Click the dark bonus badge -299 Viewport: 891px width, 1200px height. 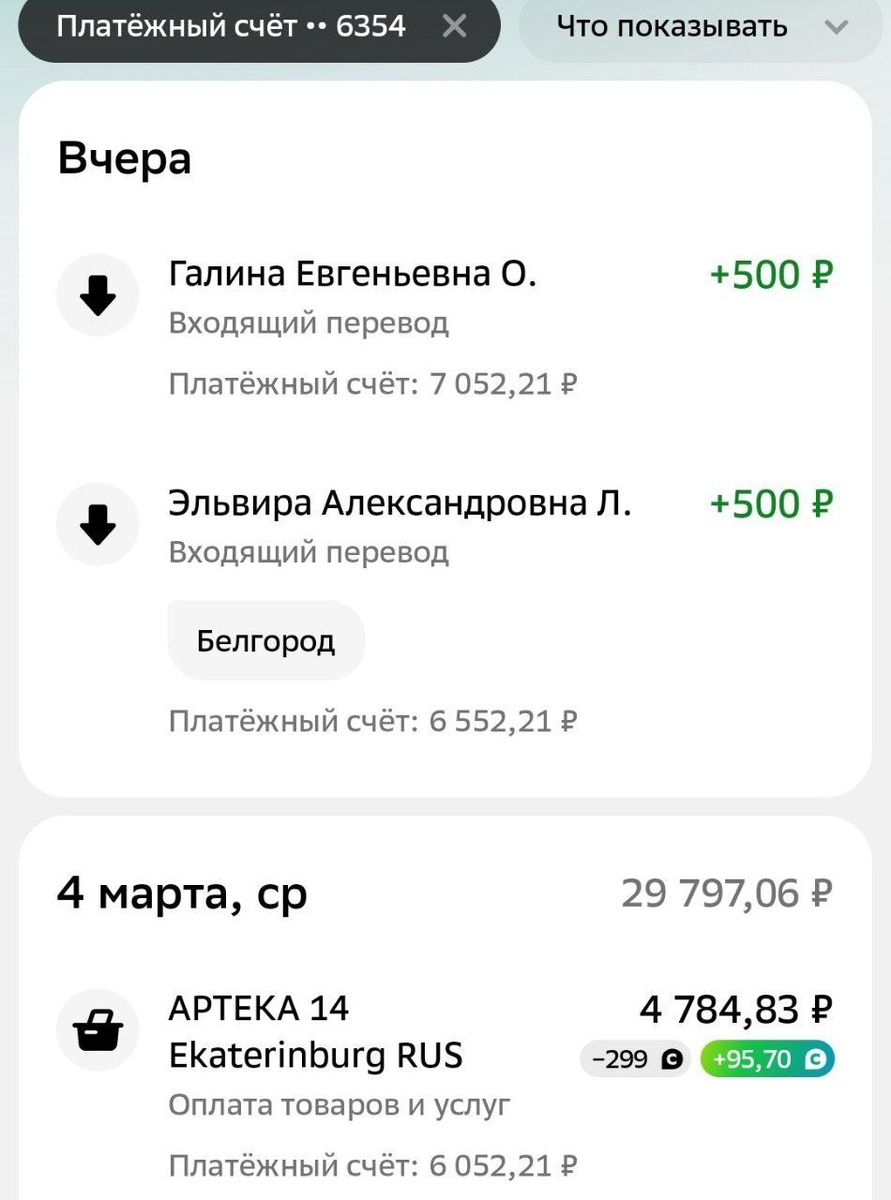point(636,1057)
